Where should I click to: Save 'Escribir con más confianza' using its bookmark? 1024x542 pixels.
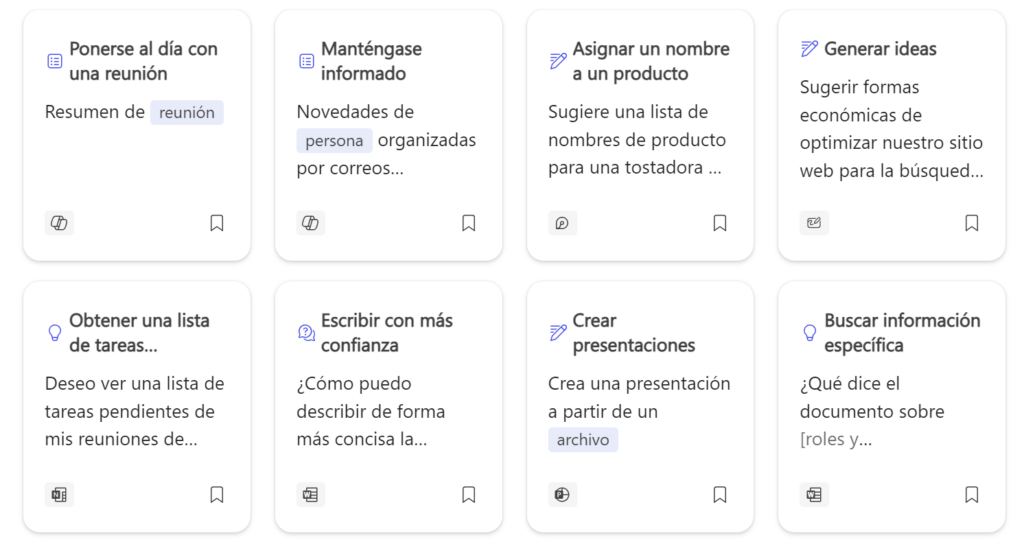point(469,495)
